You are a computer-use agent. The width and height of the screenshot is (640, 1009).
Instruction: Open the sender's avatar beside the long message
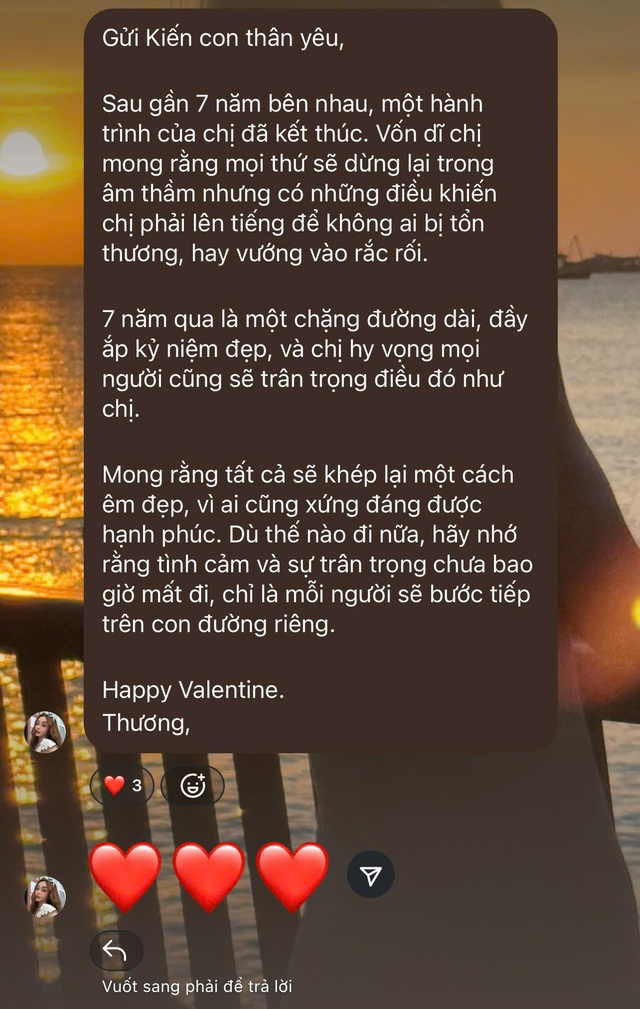(x=45, y=732)
